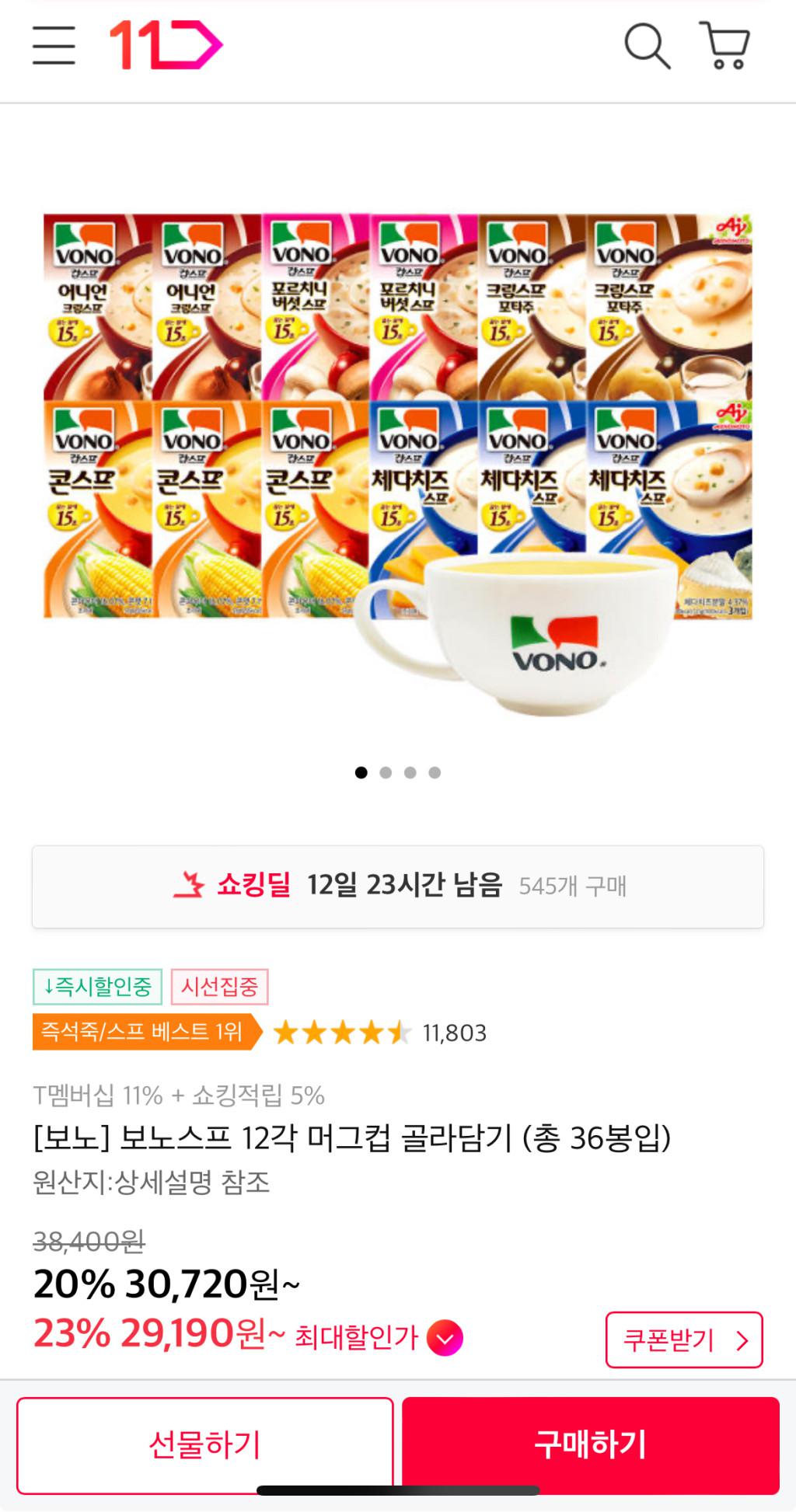The width and height of the screenshot is (796, 1512).
Task: Tap 구매하기 to buy now
Action: pyautogui.click(x=591, y=1445)
